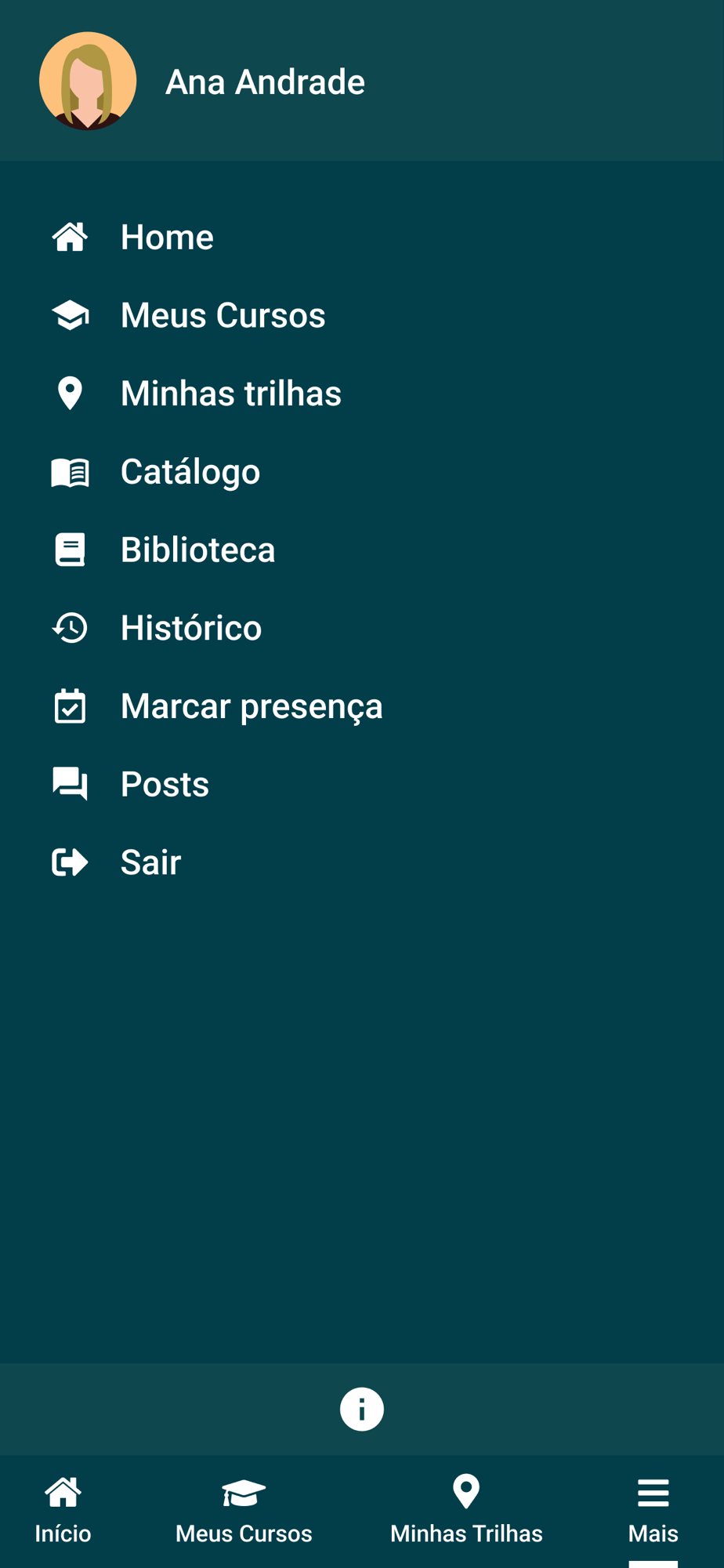
Task: Browse the Catálogo
Action: [x=190, y=472]
